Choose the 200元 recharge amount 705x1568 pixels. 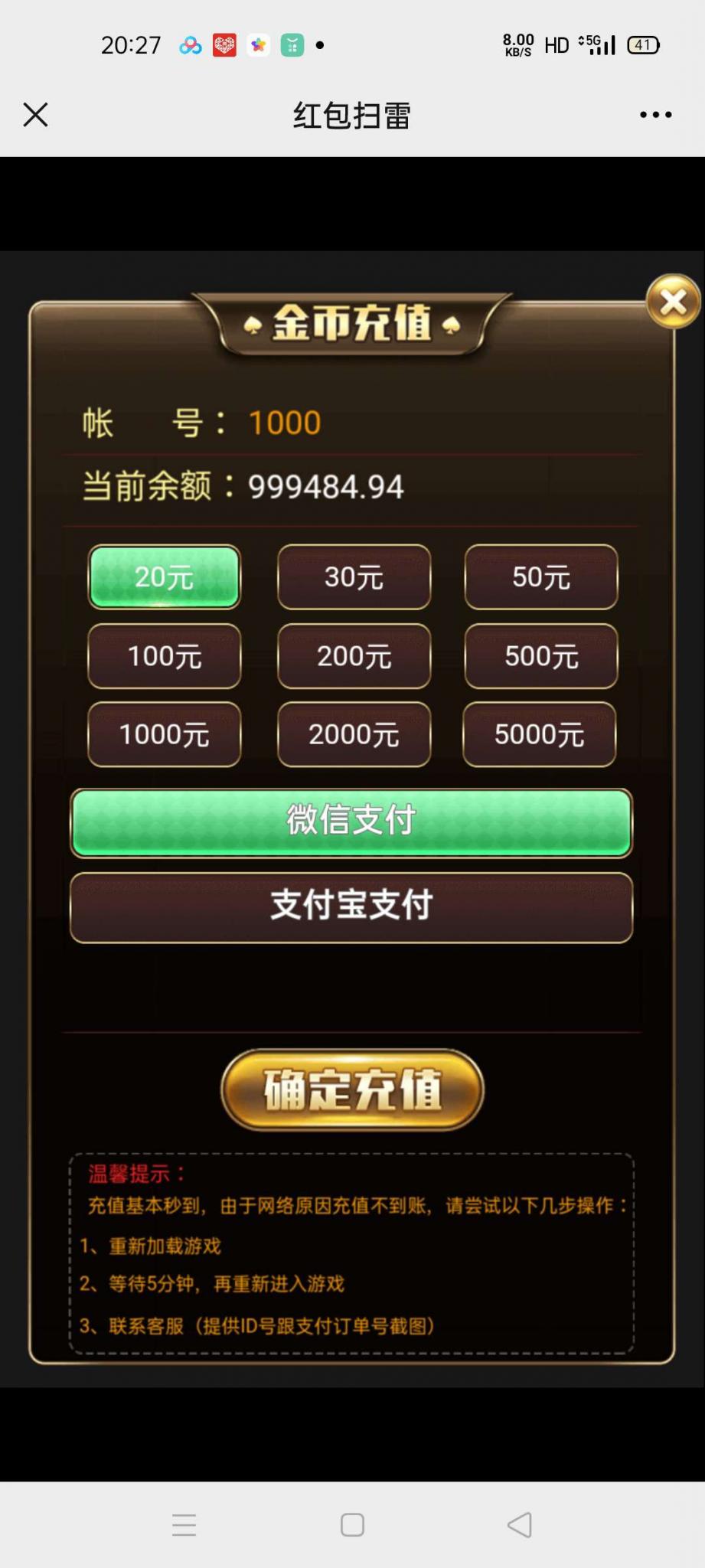point(354,656)
